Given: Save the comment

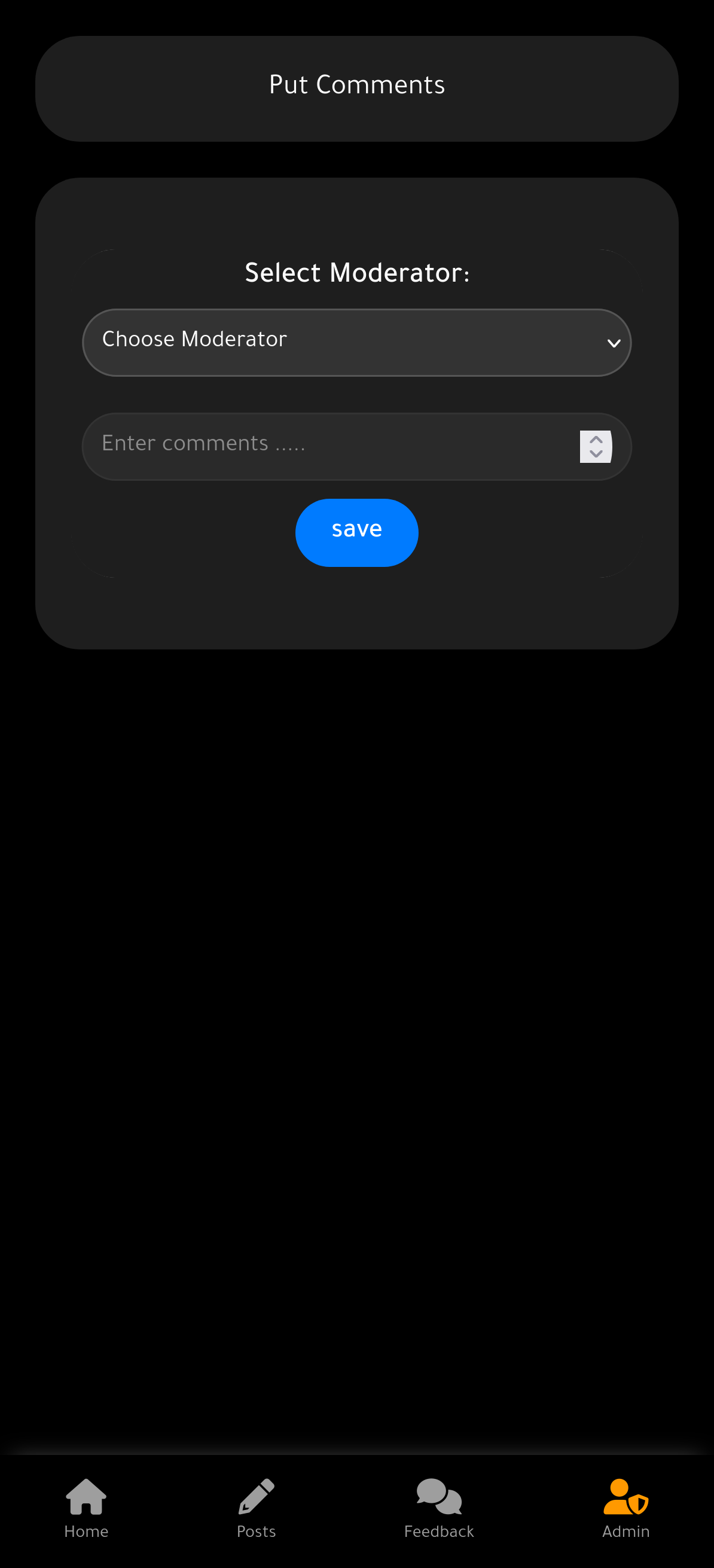Looking at the screenshot, I should tap(356, 533).
